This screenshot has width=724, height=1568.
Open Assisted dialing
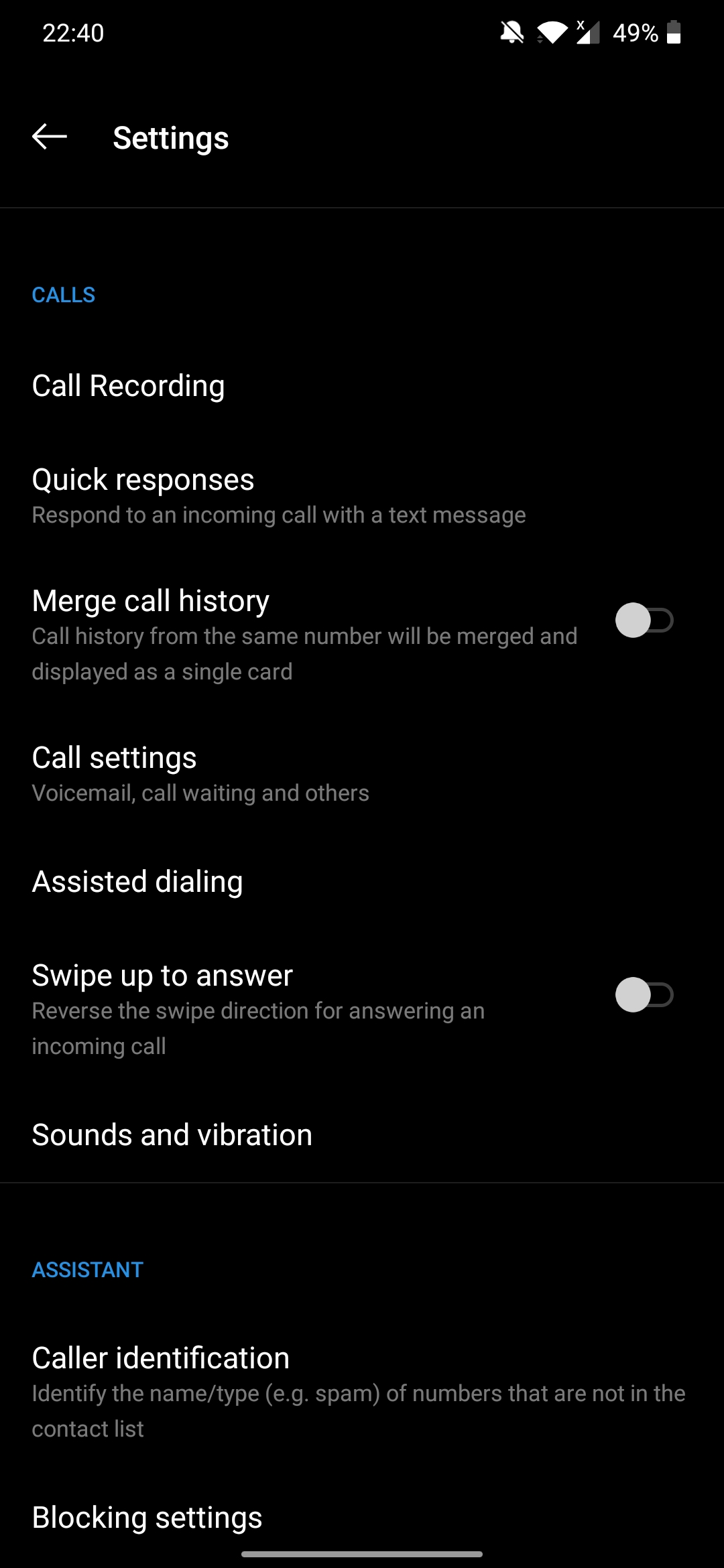(362, 882)
